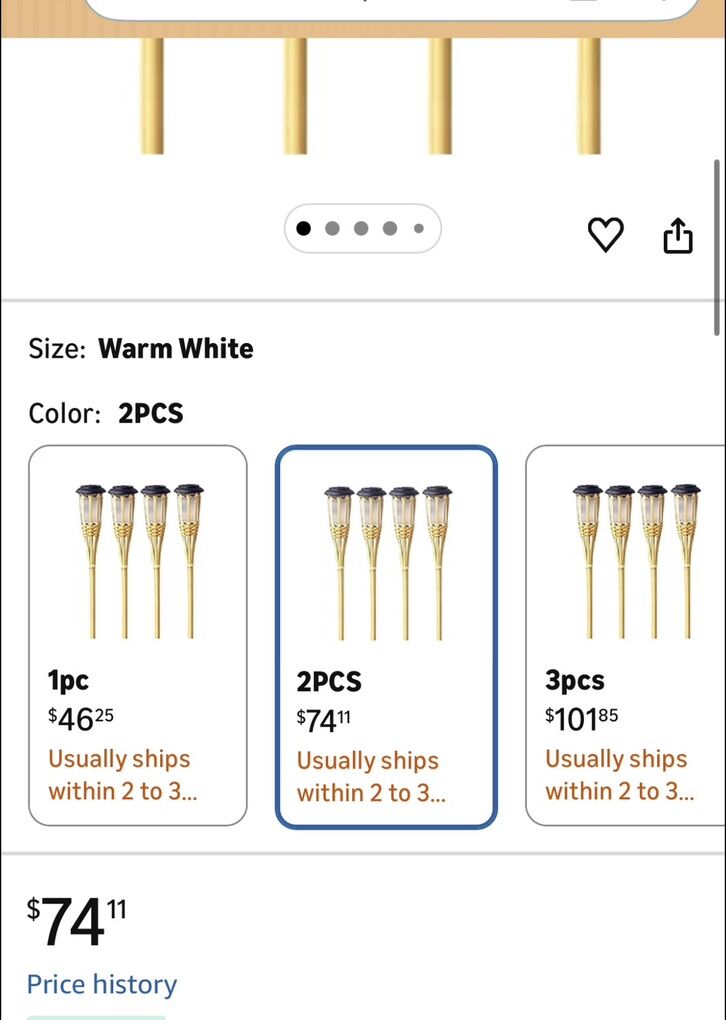Viewport: 726px width, 1020px height.
Task: Open the Price history link
Action: (x=102, y=984)
